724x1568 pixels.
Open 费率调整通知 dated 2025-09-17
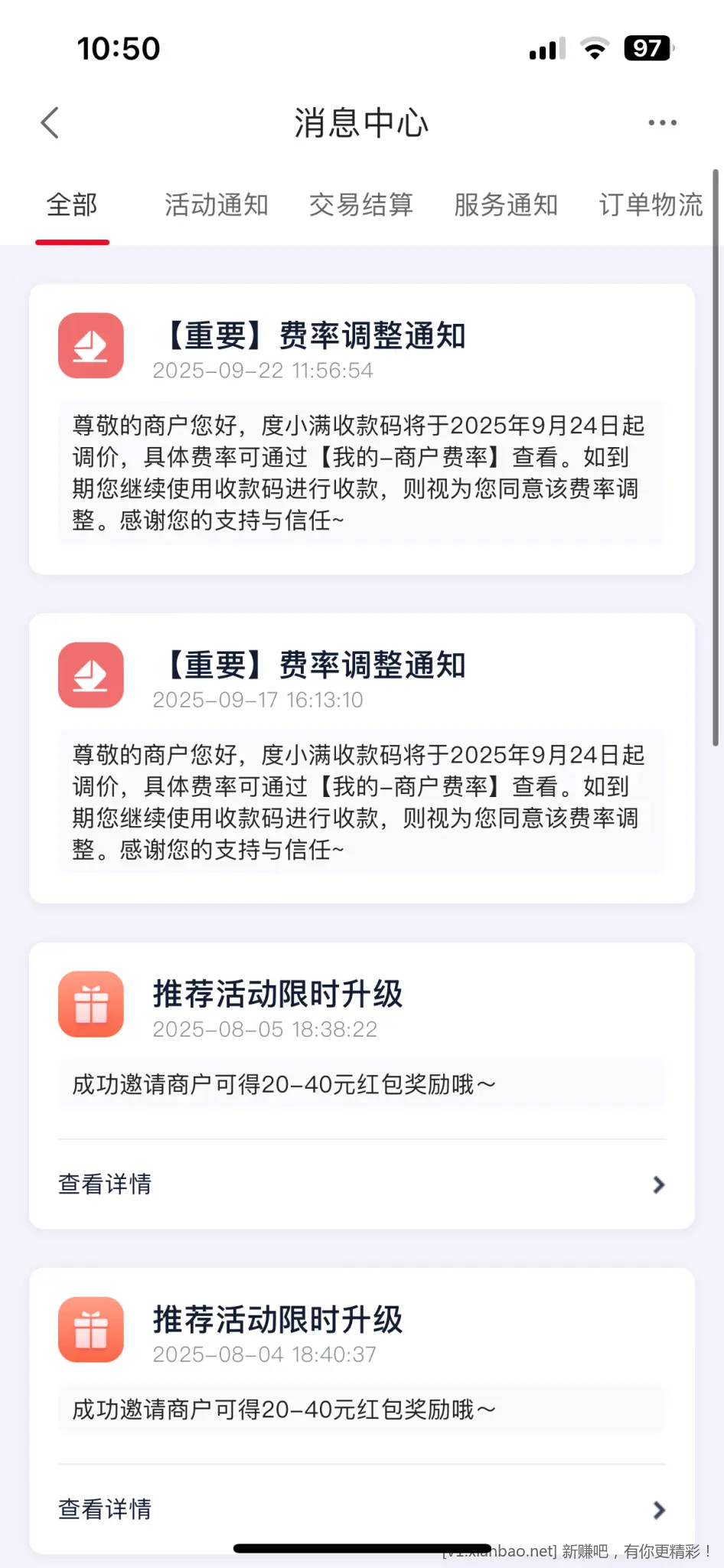pyautogui.click(x=361, y=758)
